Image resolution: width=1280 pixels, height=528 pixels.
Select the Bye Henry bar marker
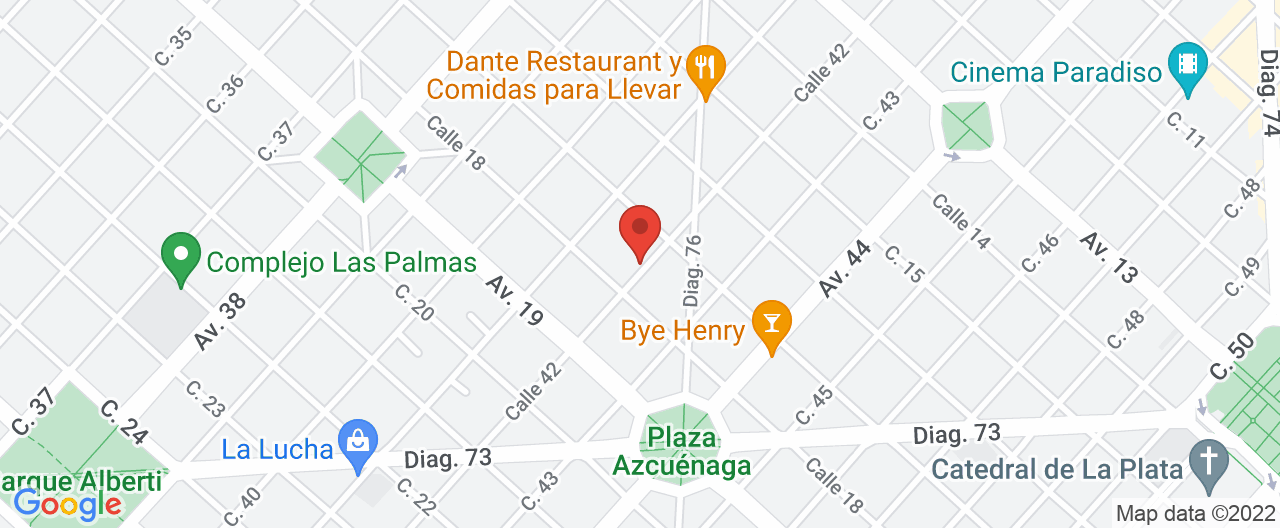tap(771, 324)
